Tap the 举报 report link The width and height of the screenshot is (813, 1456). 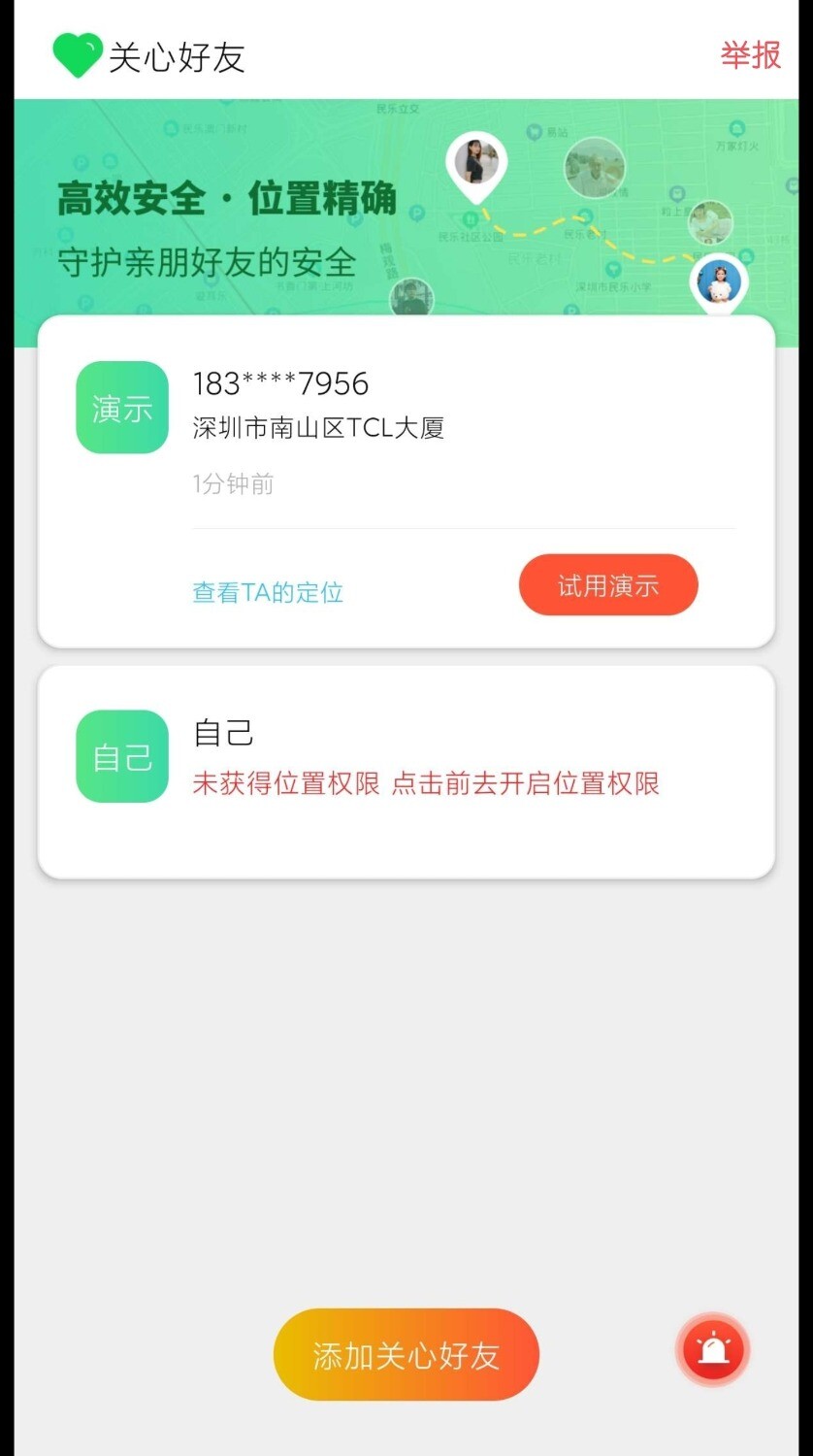coord(750,55)
